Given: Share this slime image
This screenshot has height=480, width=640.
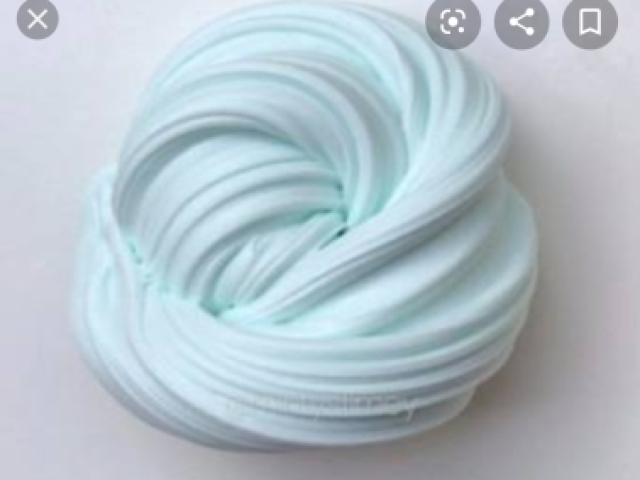Looking at the screenshot, I should 521,22.
